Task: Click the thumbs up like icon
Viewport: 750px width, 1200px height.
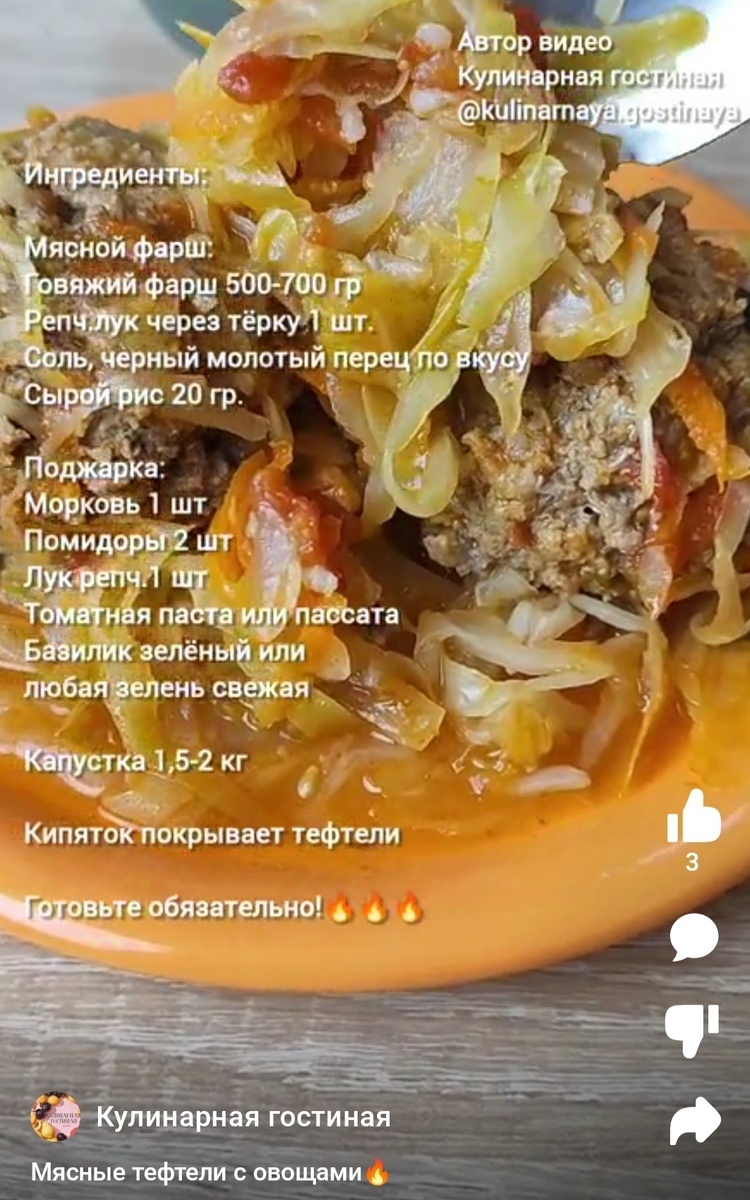Action: [x=695, y=824]
